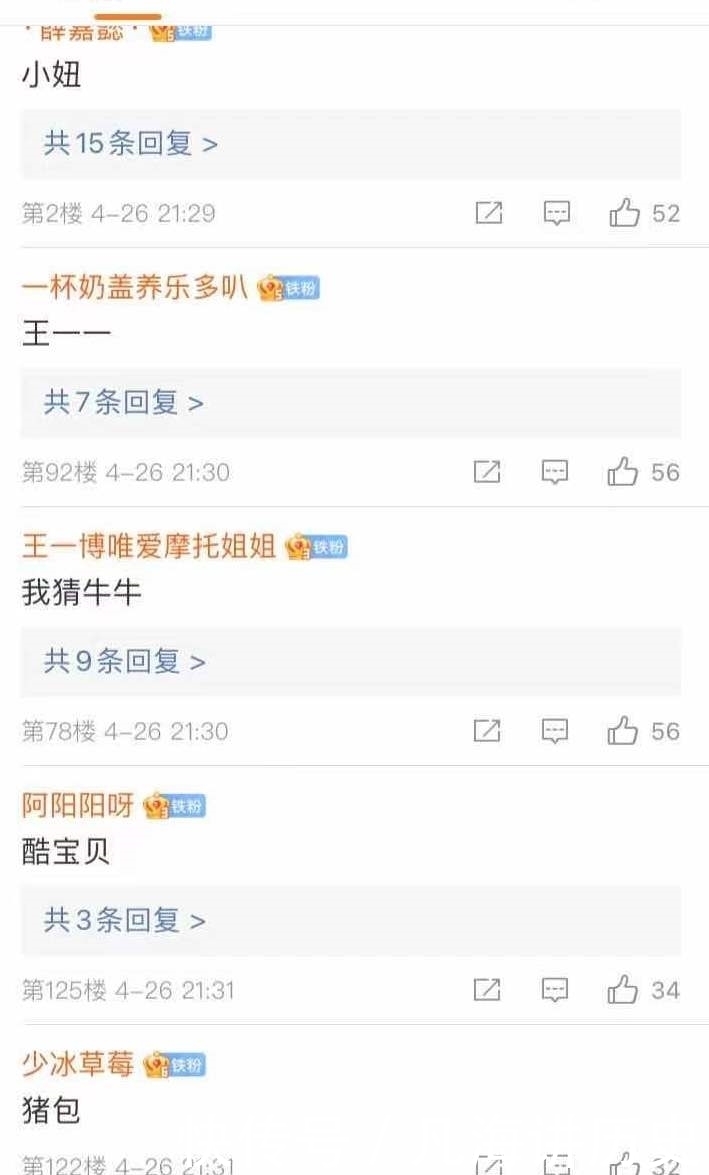709x1175 pixels.
Task: Share the comment 王一一
Action: coord(487,472)
